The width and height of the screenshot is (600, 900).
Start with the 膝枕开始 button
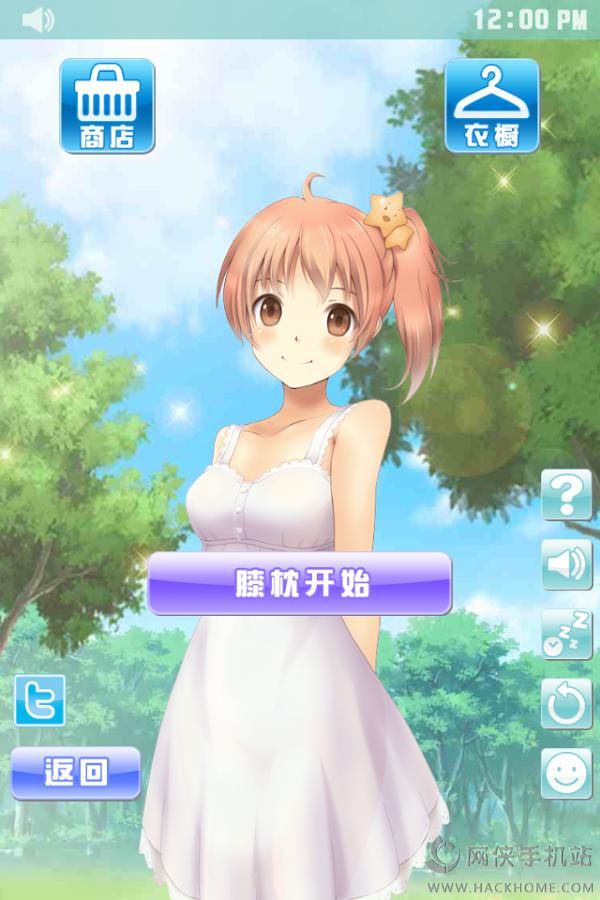click(x=299, y=583)
